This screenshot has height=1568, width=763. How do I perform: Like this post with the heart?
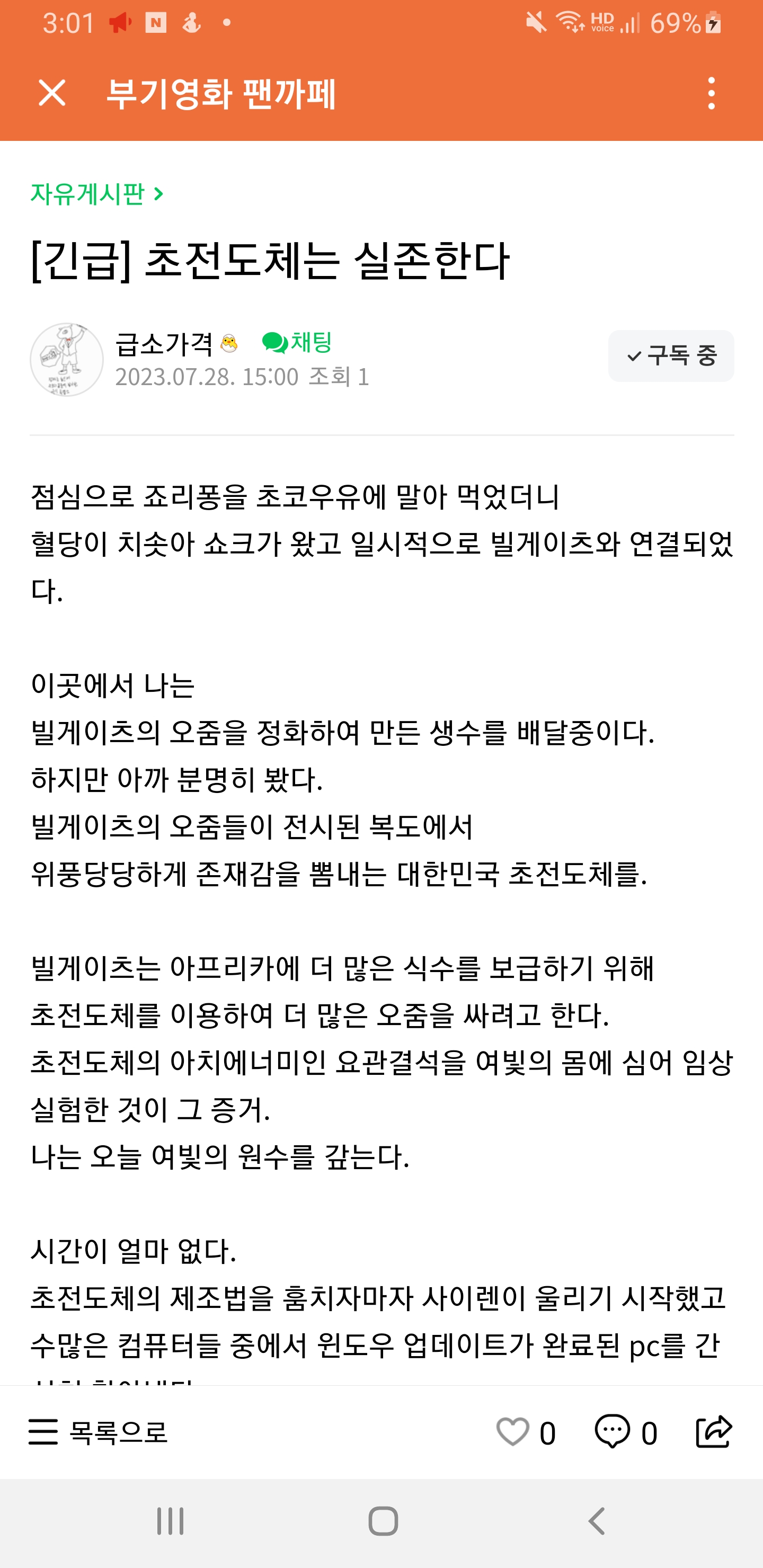click(513, 1432)
